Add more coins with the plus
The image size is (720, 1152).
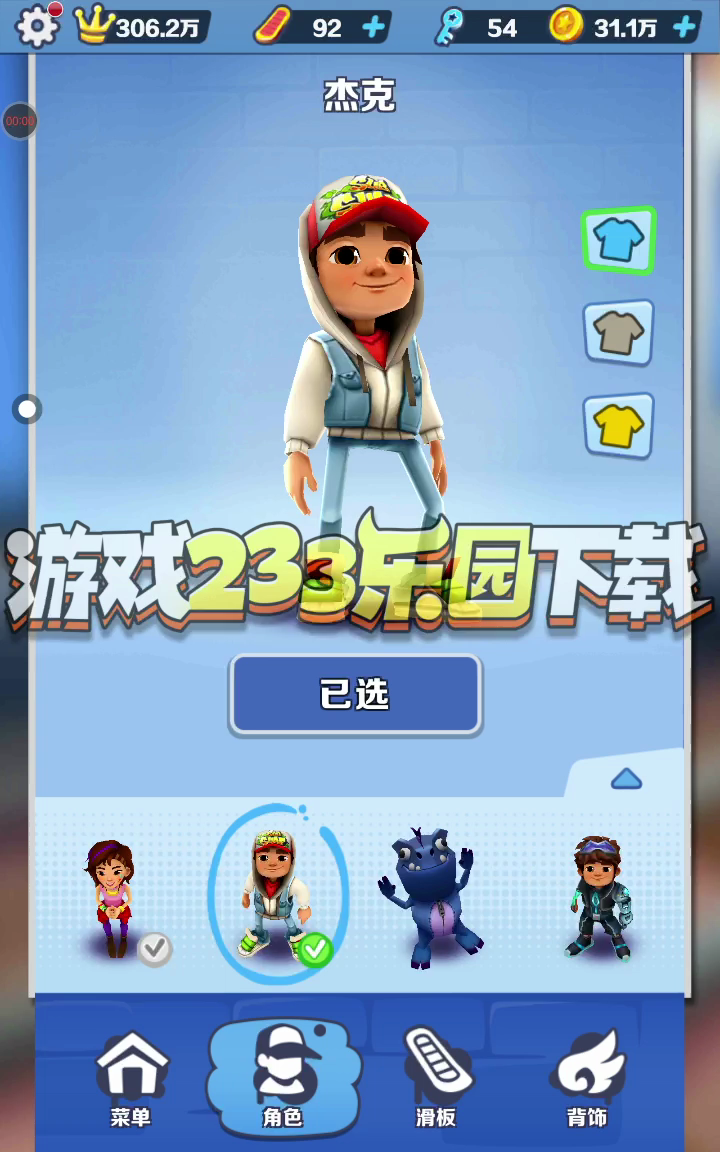tap(685, 27)
